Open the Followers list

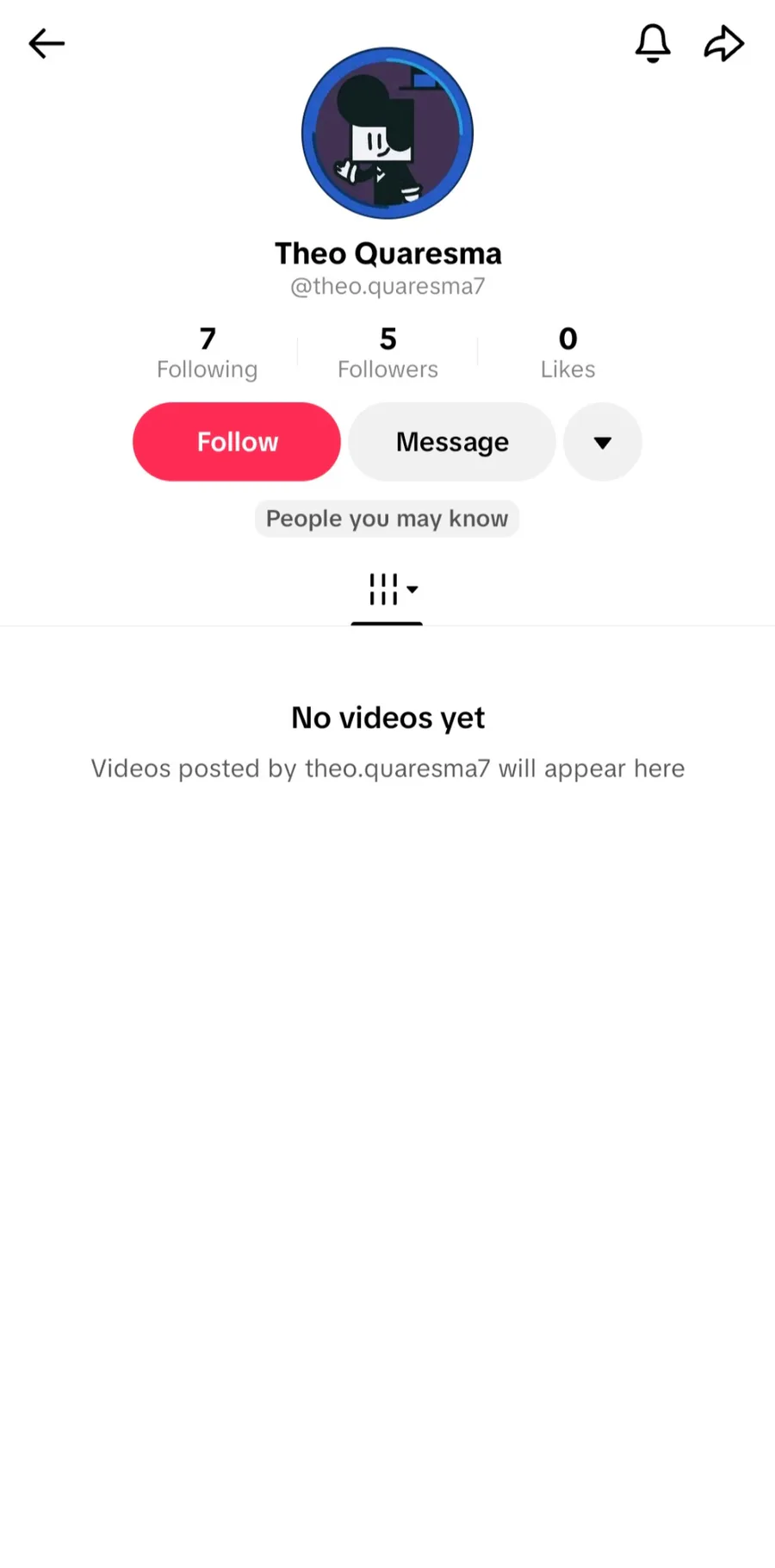[x=387, y=352]
